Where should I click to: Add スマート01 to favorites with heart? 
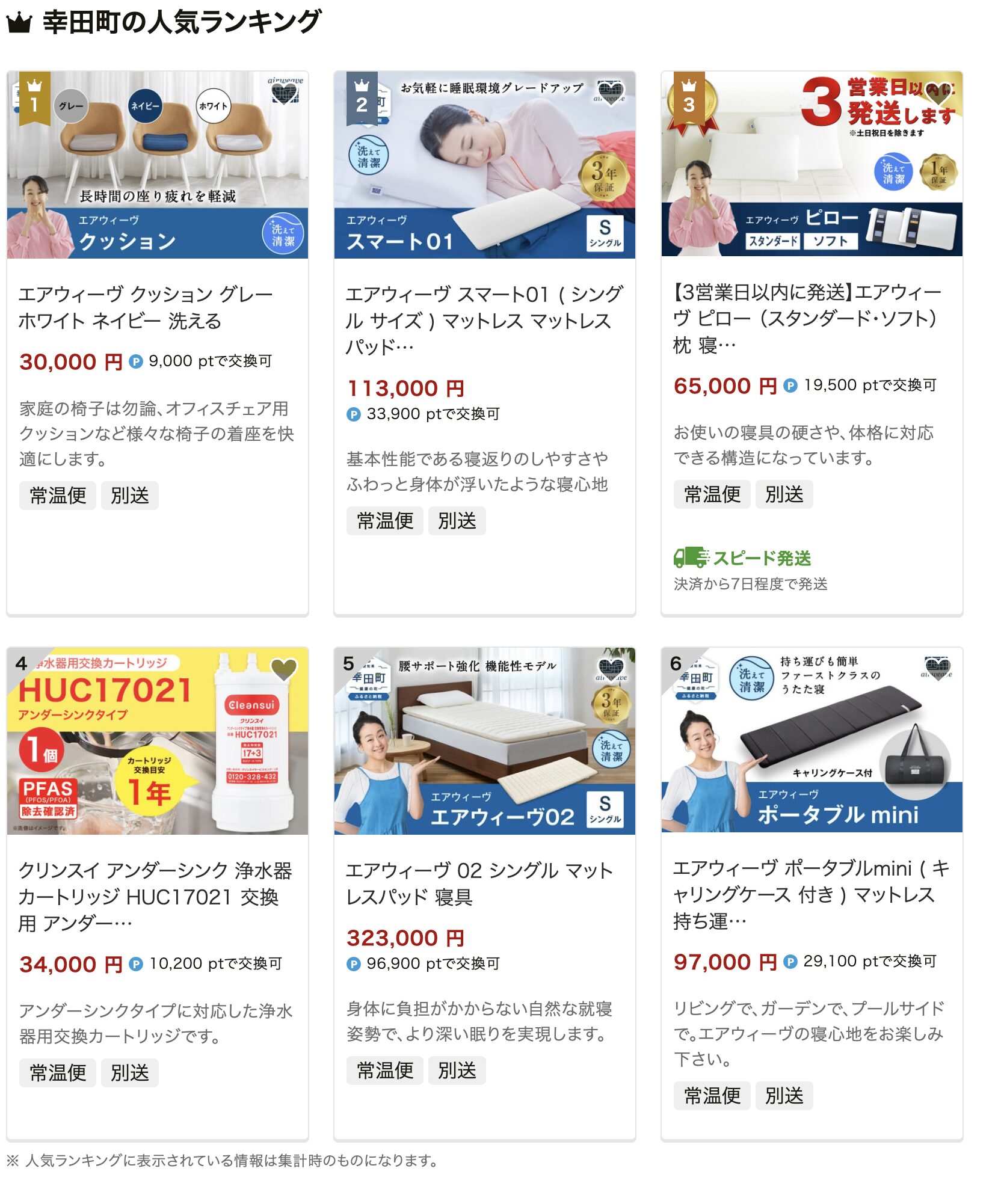click(x=611, y=93)
